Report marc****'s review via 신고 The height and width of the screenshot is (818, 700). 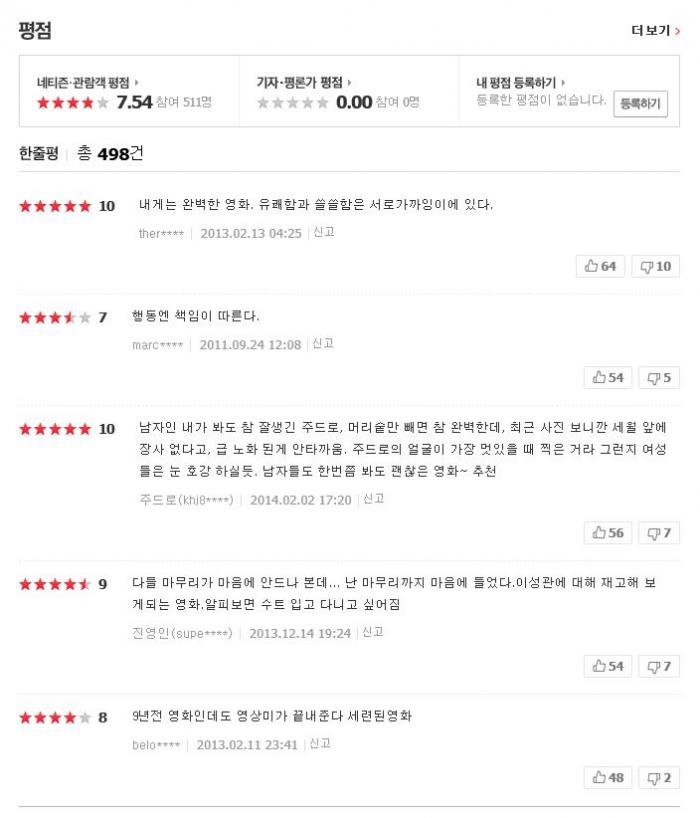322,344
